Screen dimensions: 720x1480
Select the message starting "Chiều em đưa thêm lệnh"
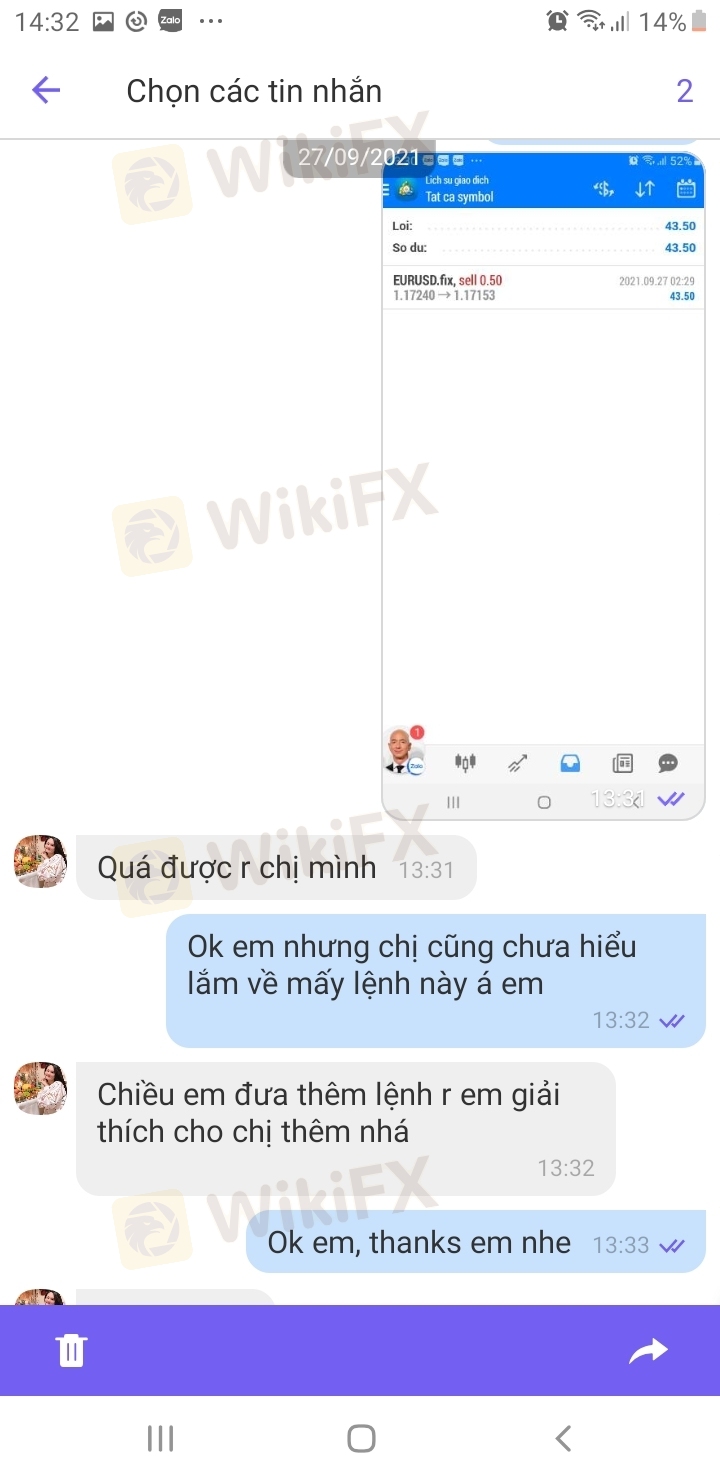345,1128
